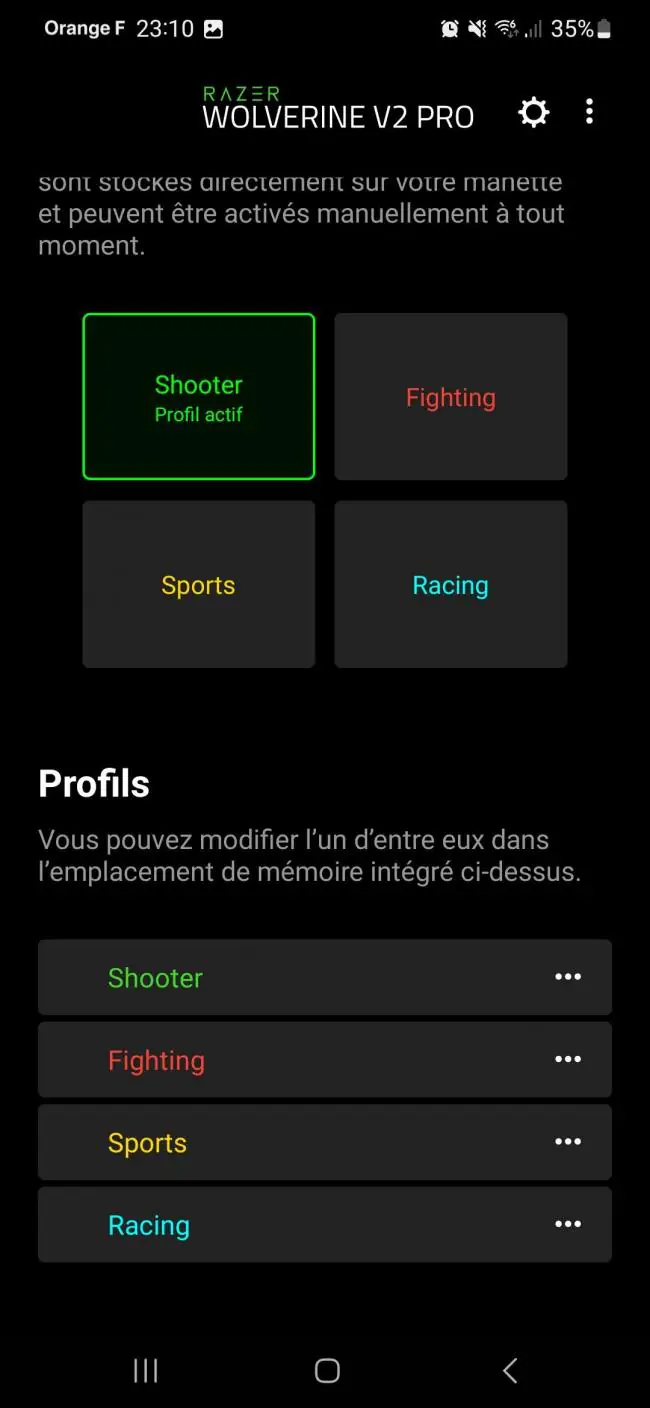Open the Sports profile row in Profils
This screenshot has width=650, height=1408.
click(x=325, y=1142)
